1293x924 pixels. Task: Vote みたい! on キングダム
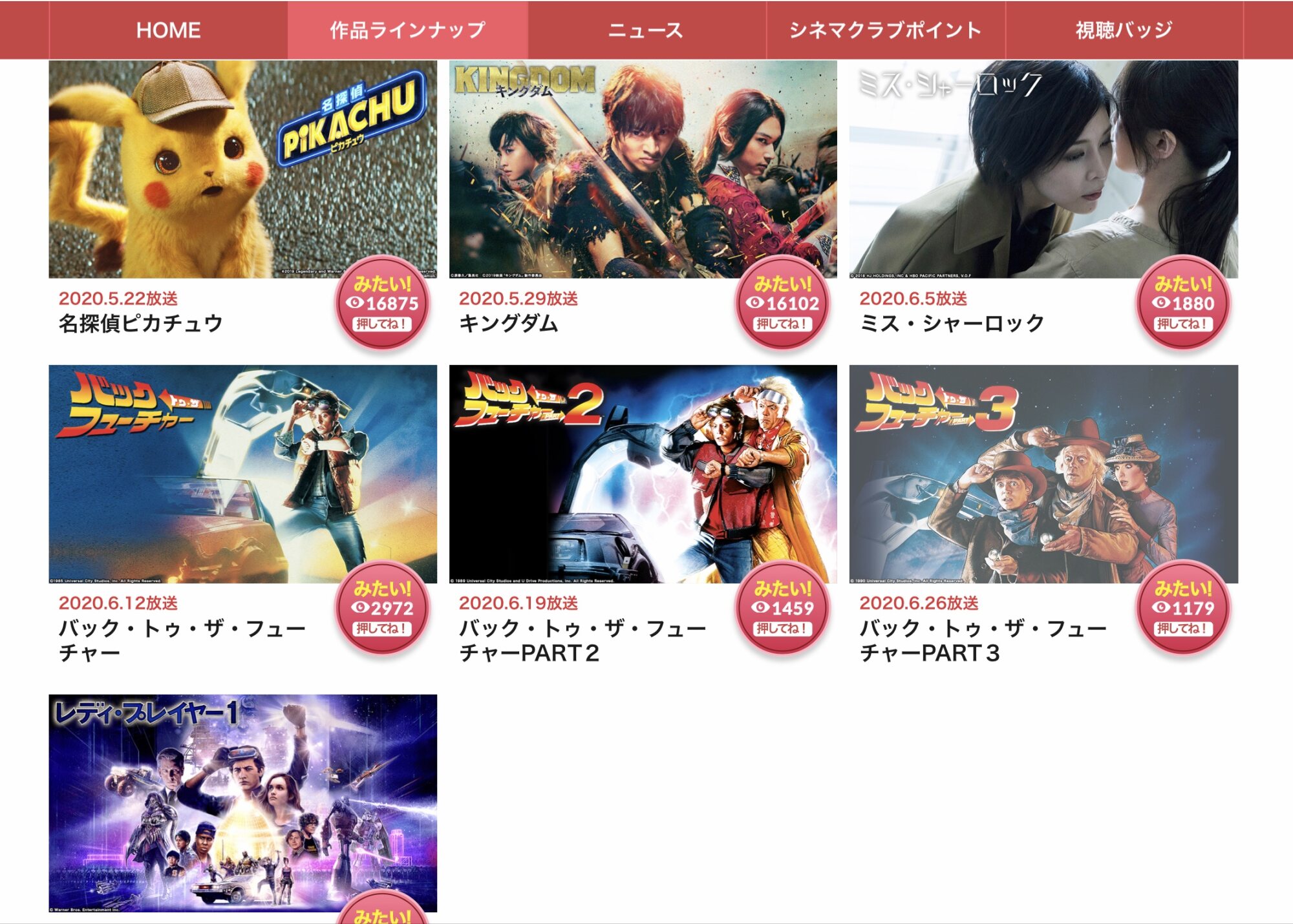click(x=782, y=304)
